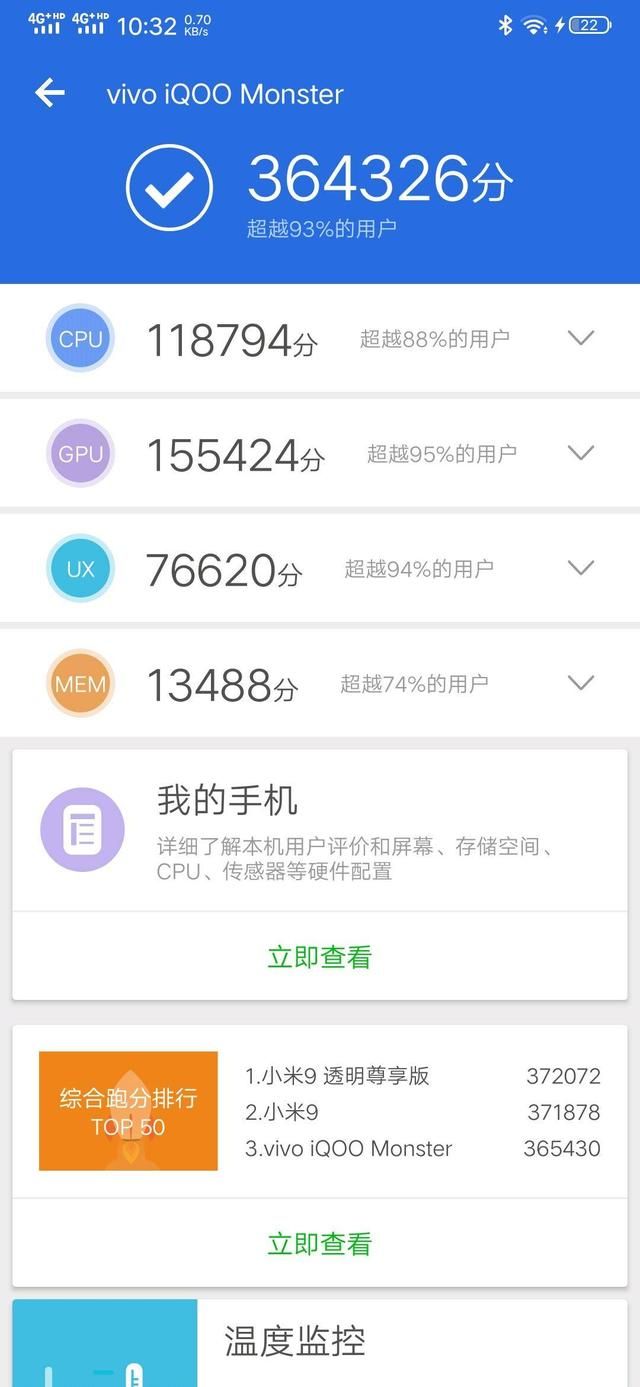The width and height of the screenshot is (640, 1387).
Task: Tap 立即查看 under 我的手机
Action: (x=320, y=957)
